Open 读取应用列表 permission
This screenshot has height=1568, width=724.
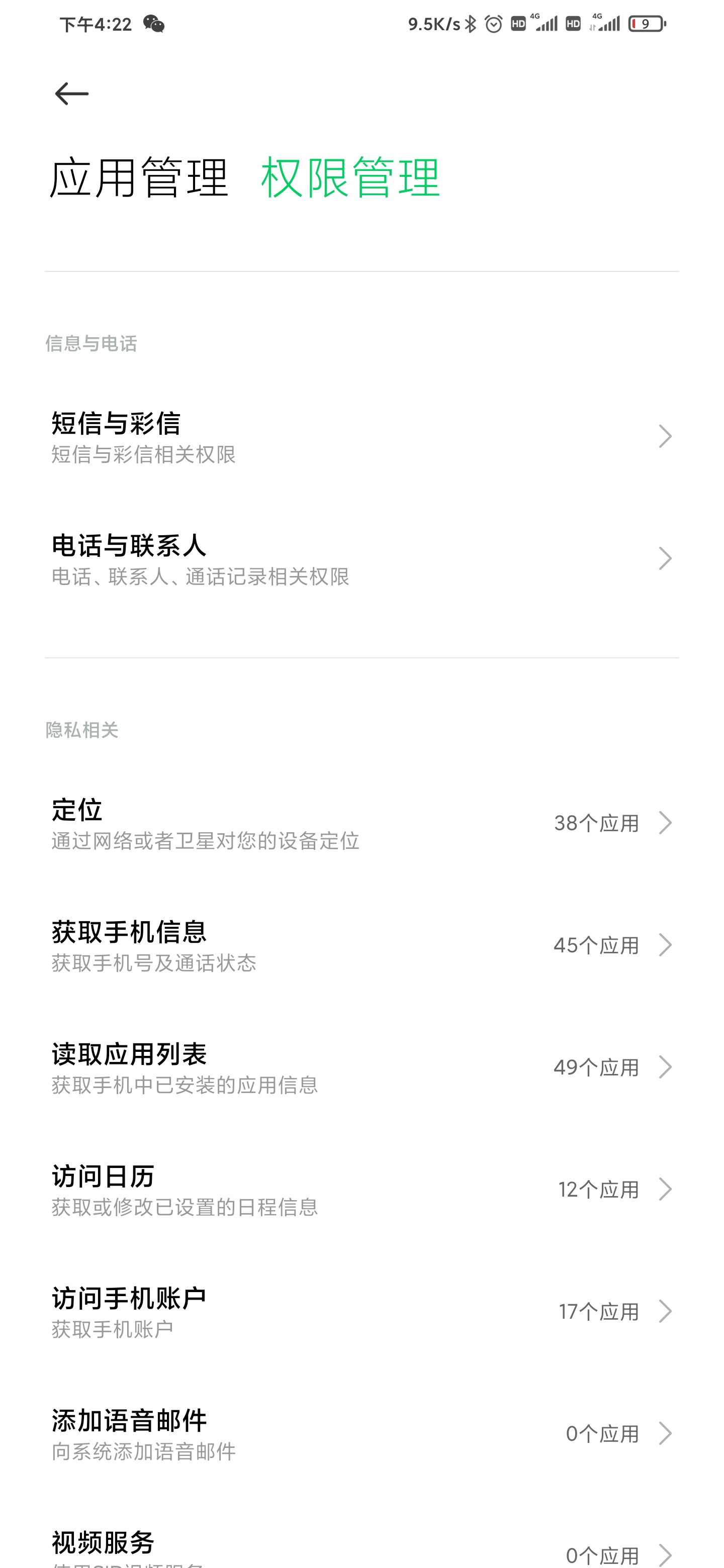click(361, 1067)
